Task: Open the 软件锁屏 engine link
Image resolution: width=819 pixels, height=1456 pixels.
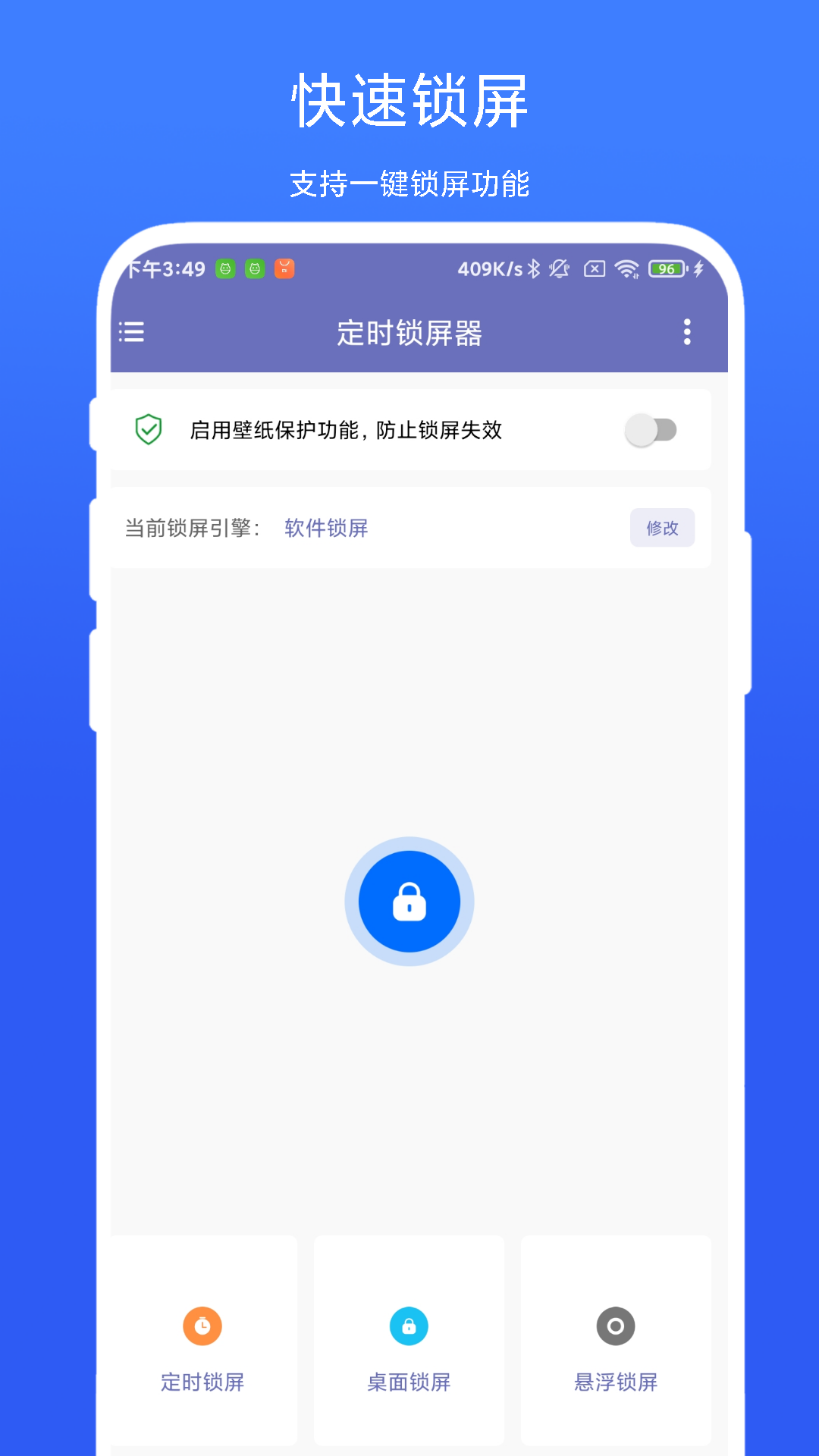Action: click(x=325, y=528)
